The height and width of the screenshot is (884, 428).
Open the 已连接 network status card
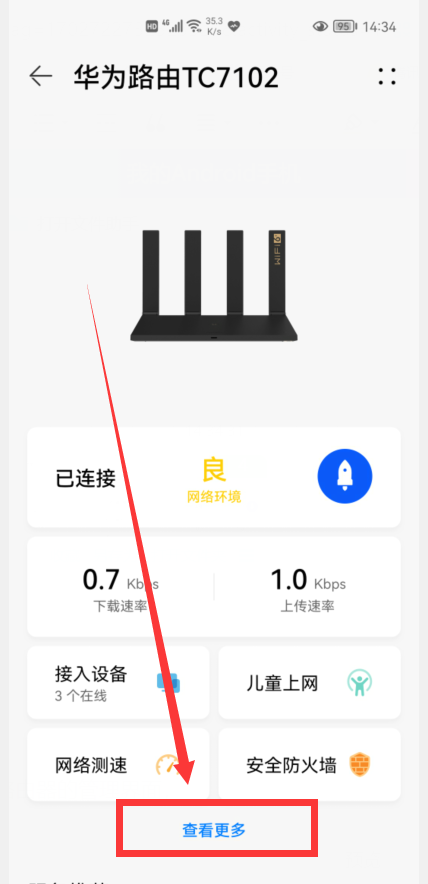214,477
